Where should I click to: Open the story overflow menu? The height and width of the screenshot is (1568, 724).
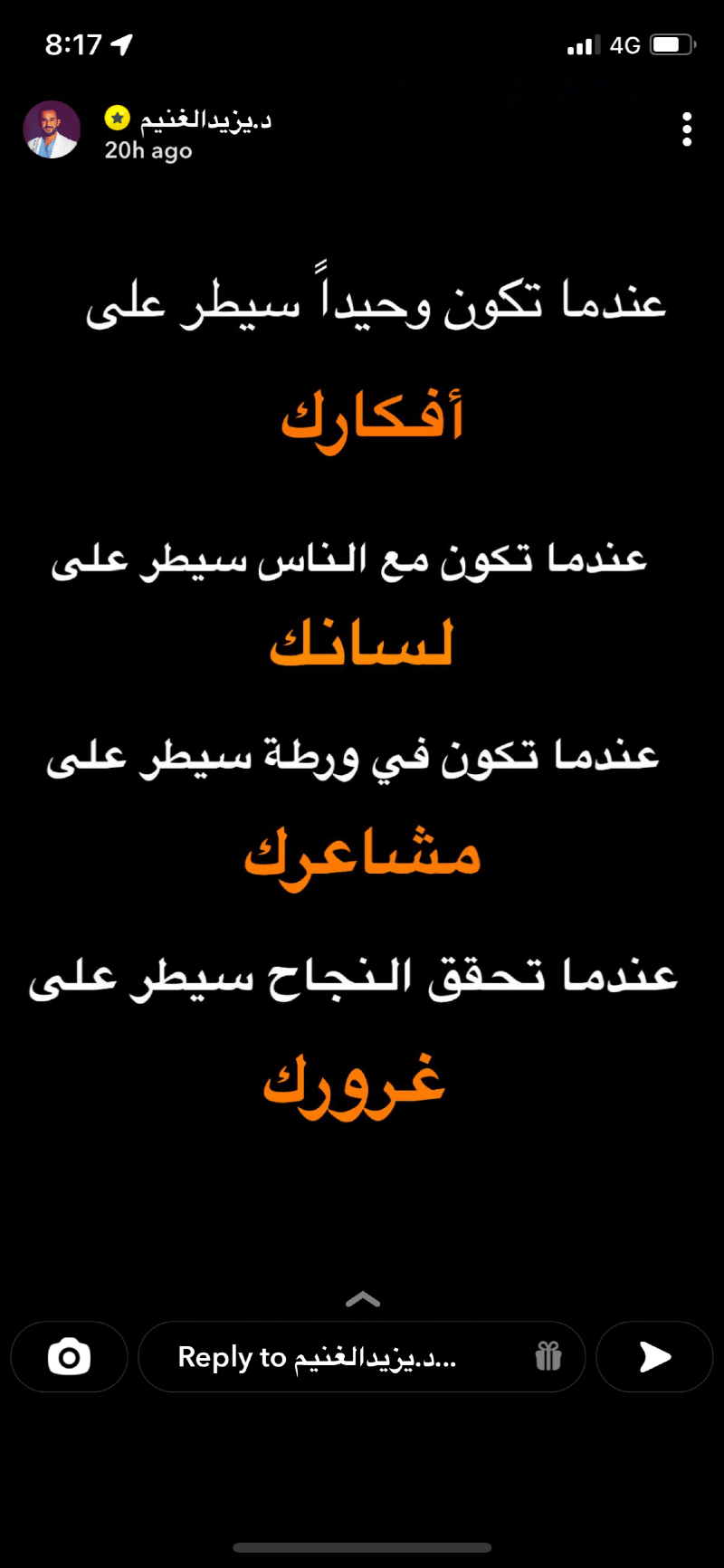pos(687,129)
